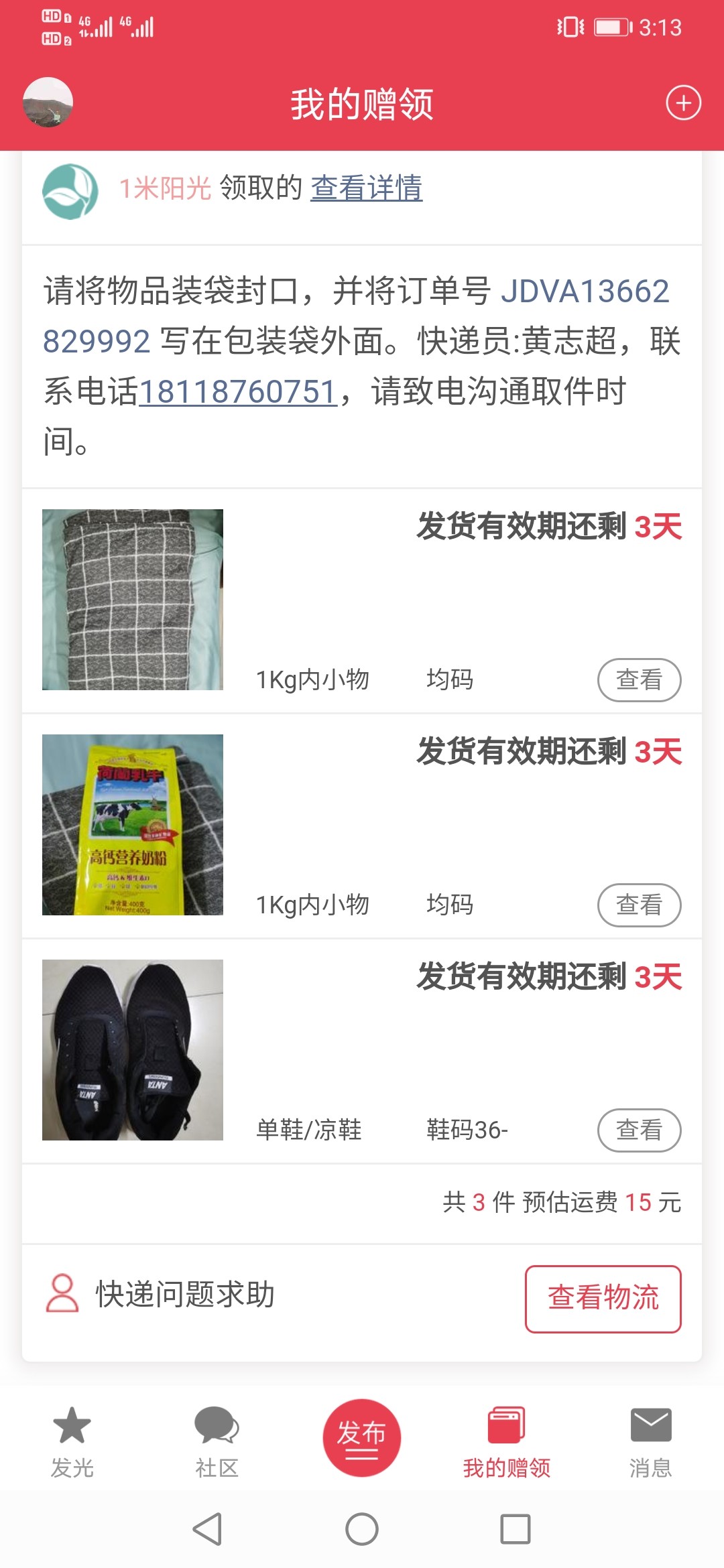
Task: Tap the system back button
Action: 207,1529
